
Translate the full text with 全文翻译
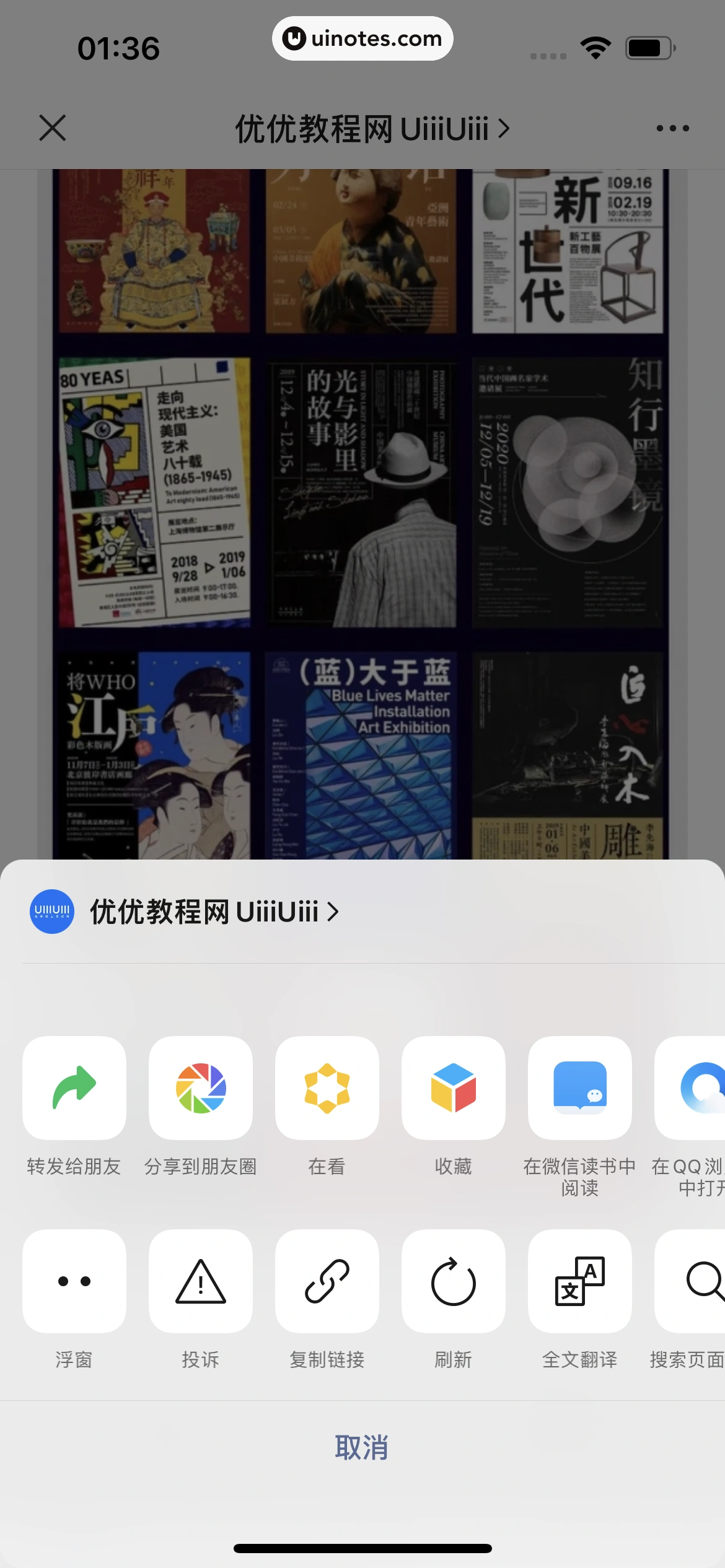point(580,1281)
